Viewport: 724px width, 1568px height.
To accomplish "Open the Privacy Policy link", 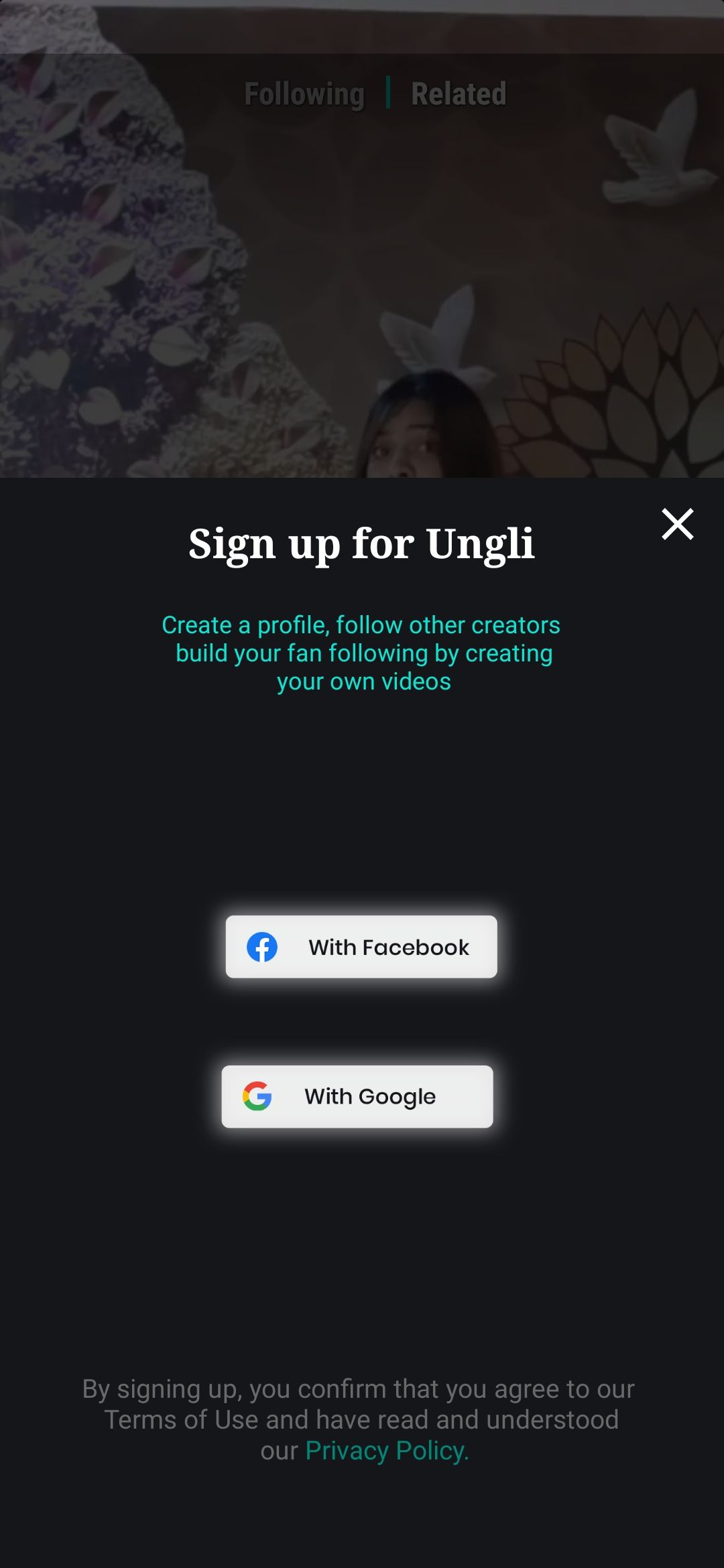I will (x=386, y=1451).
